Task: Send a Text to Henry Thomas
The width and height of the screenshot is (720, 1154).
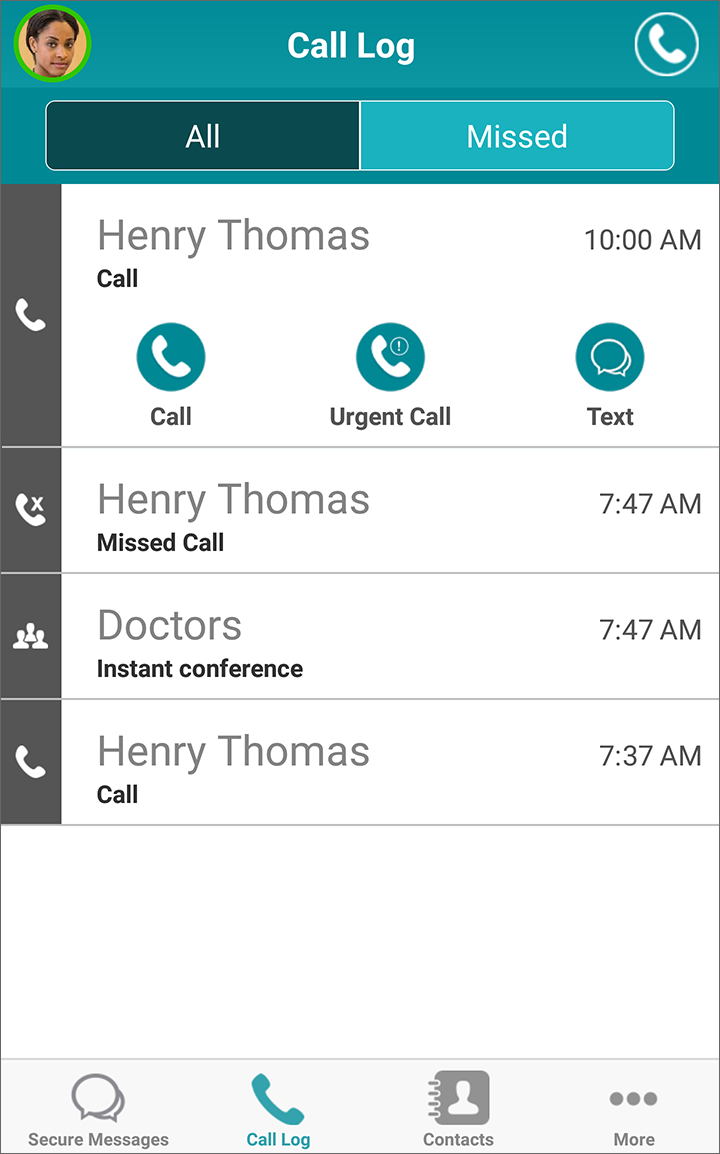Action: 610,375
